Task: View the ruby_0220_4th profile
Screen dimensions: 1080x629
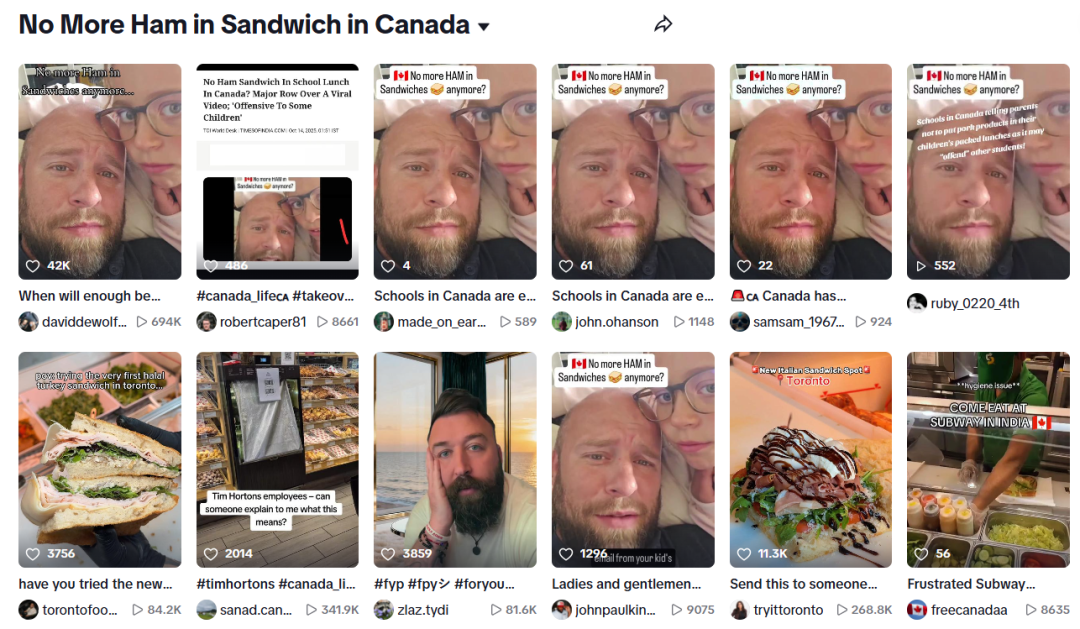Action: click(x=974, y=303)
